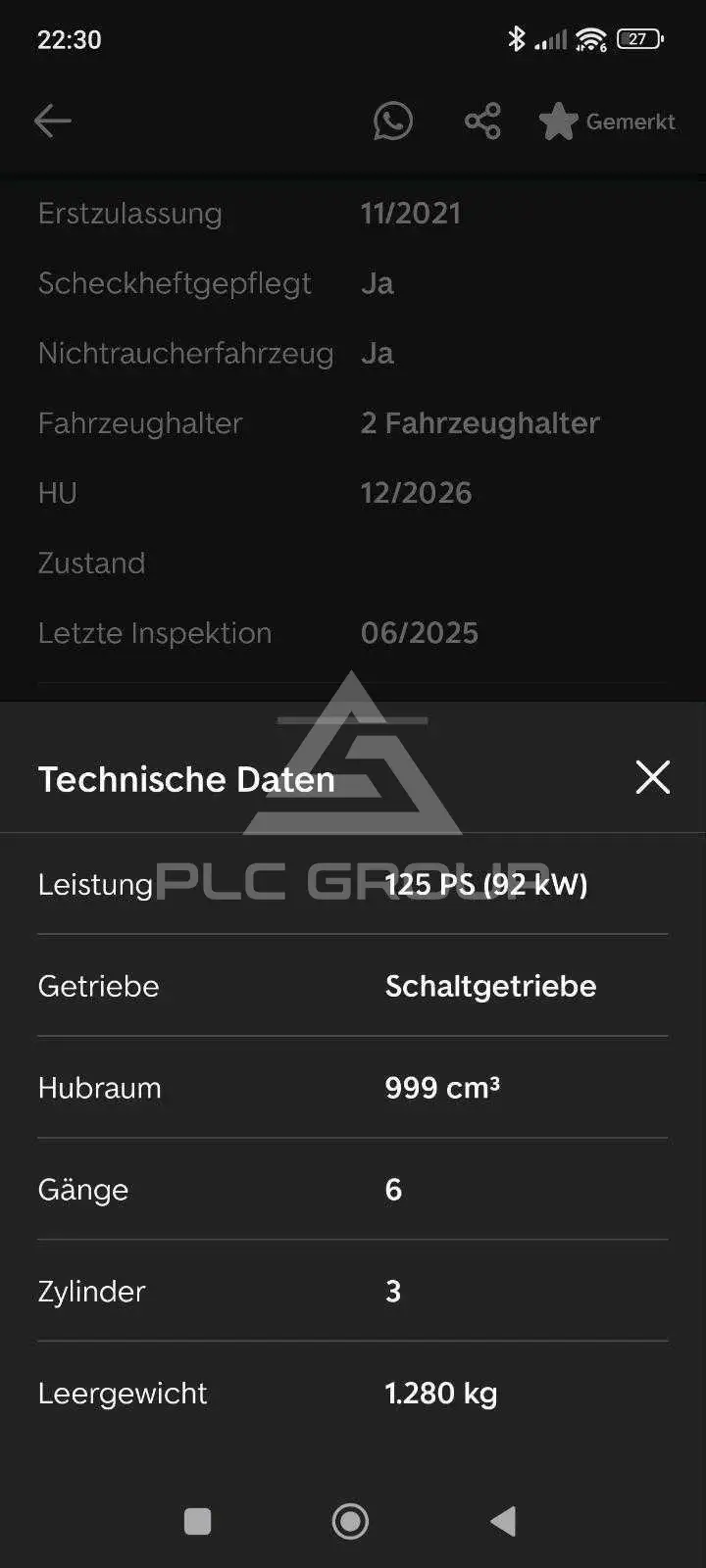Tap the system home button
The width and height of the screenshot is (706, 1568).
click(350, 1521)
